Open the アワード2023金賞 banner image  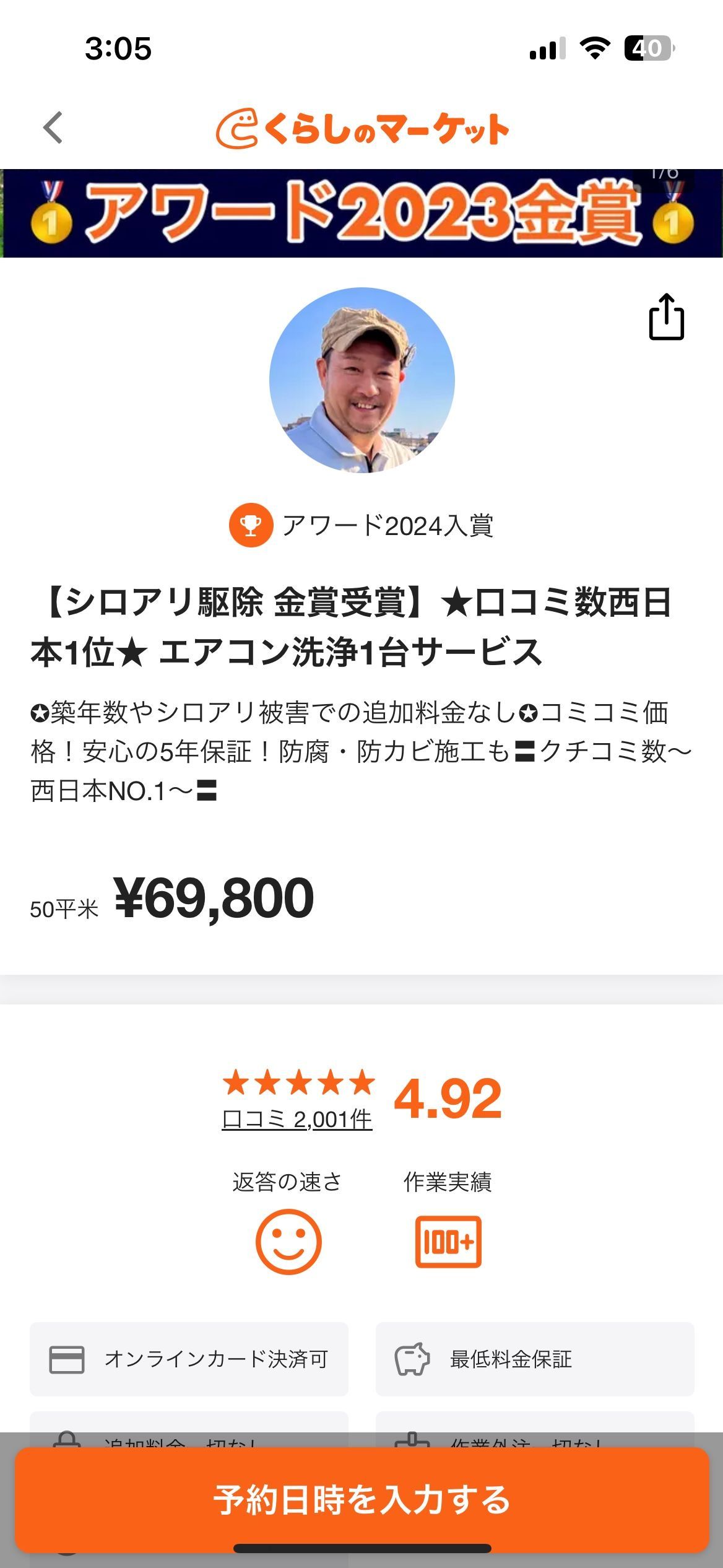tap(361, 213)
